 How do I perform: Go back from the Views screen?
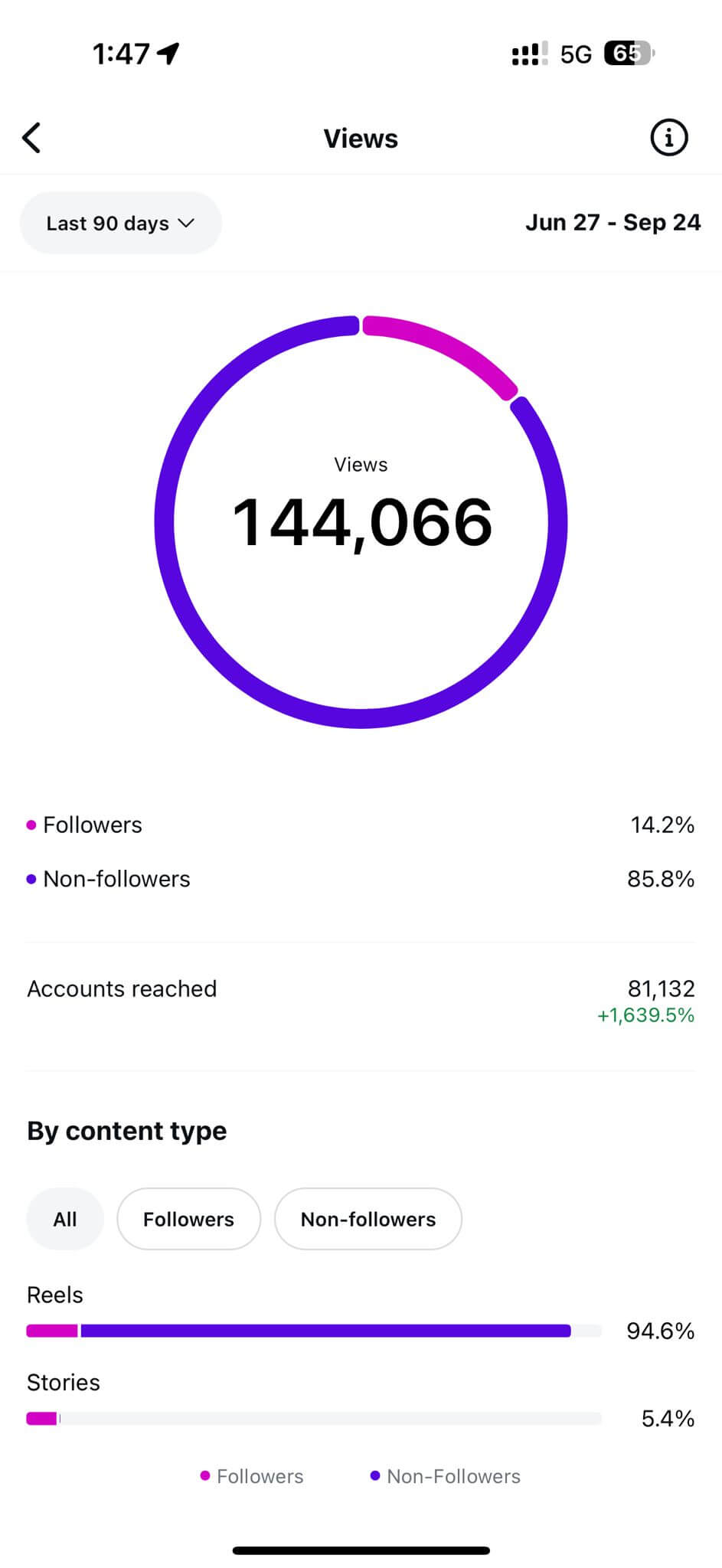[31, 139]
